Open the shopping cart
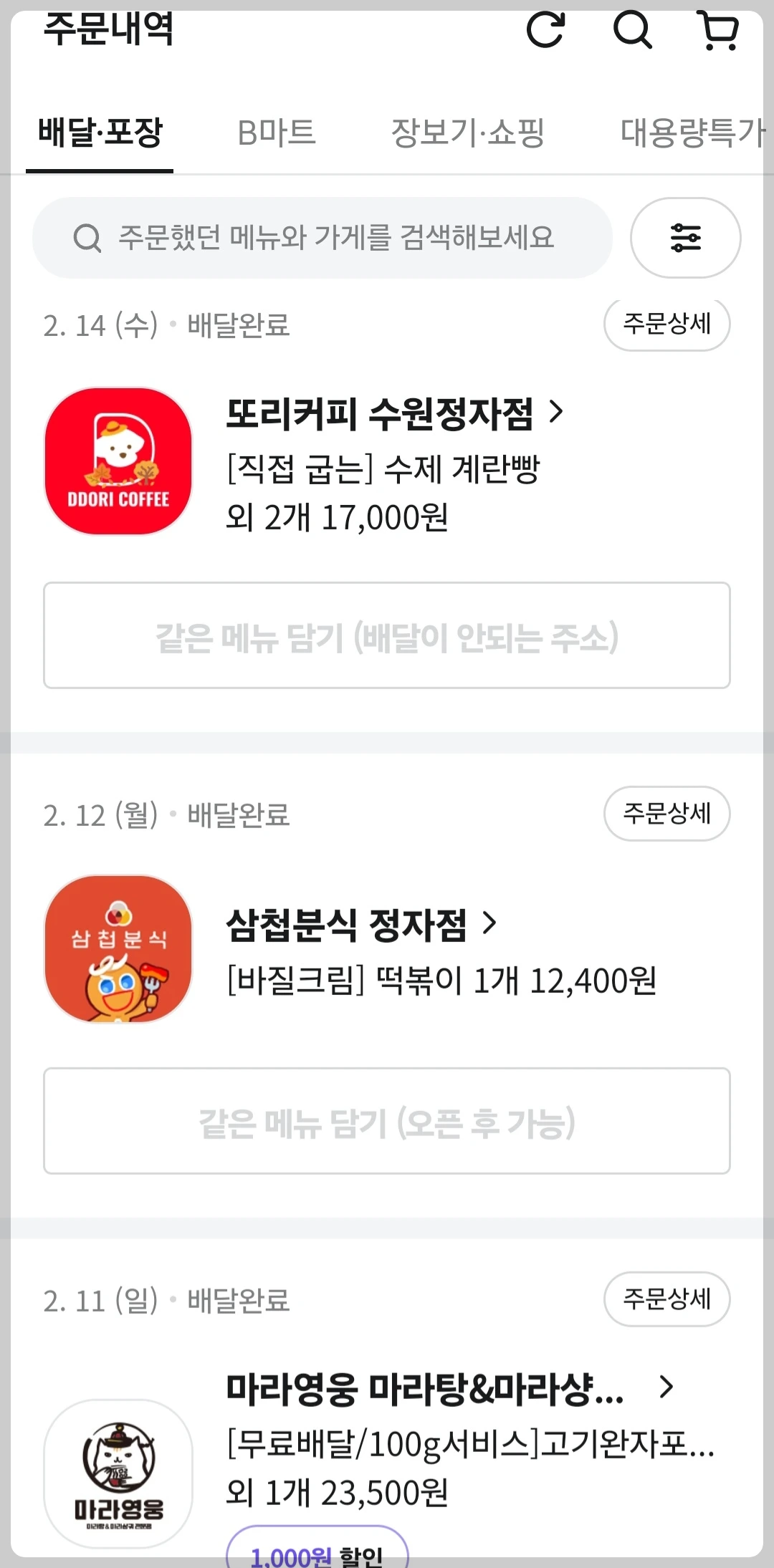774x1568 pixels. click(x=719, y=31)
